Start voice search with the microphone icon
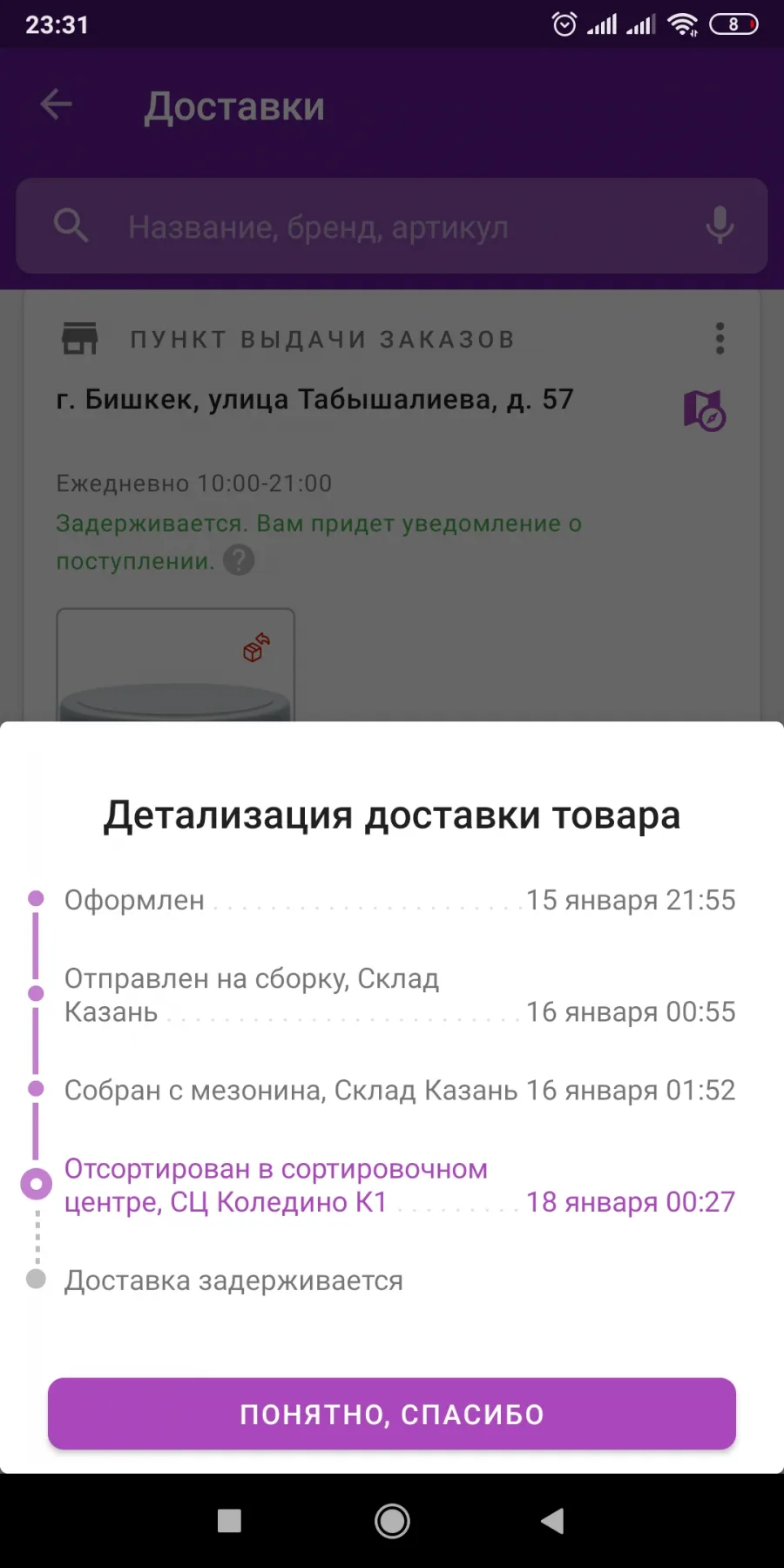The image size is (784, 1568). point(720,226)
